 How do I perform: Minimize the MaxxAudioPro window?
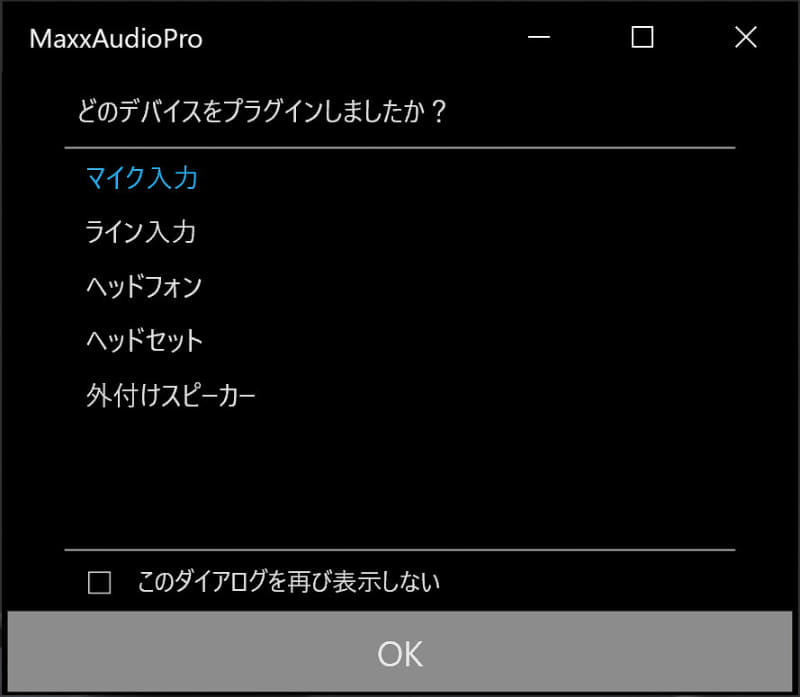point(540,38)
